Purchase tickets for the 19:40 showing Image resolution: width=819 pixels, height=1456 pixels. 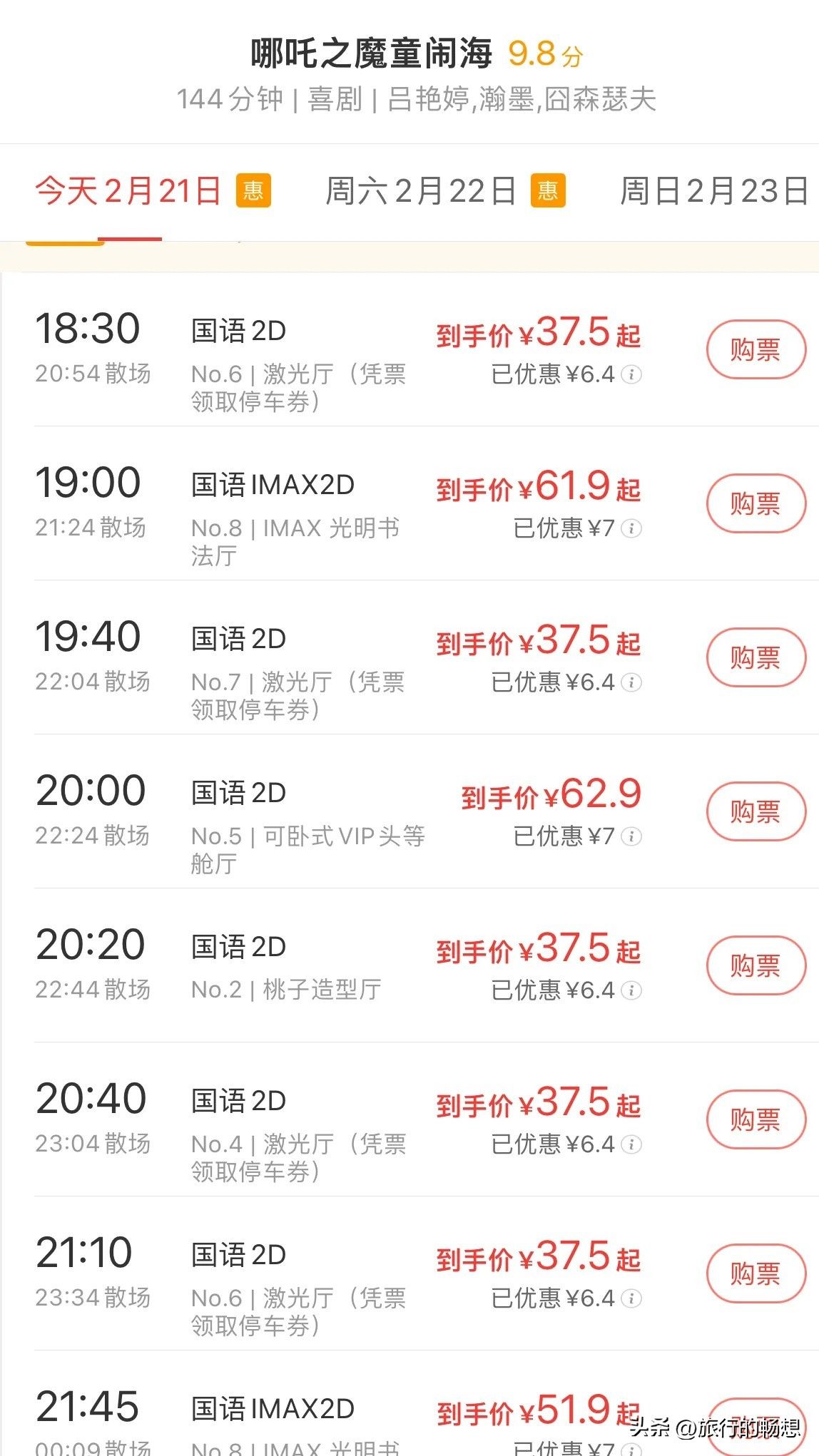click(x=756, y=657)
